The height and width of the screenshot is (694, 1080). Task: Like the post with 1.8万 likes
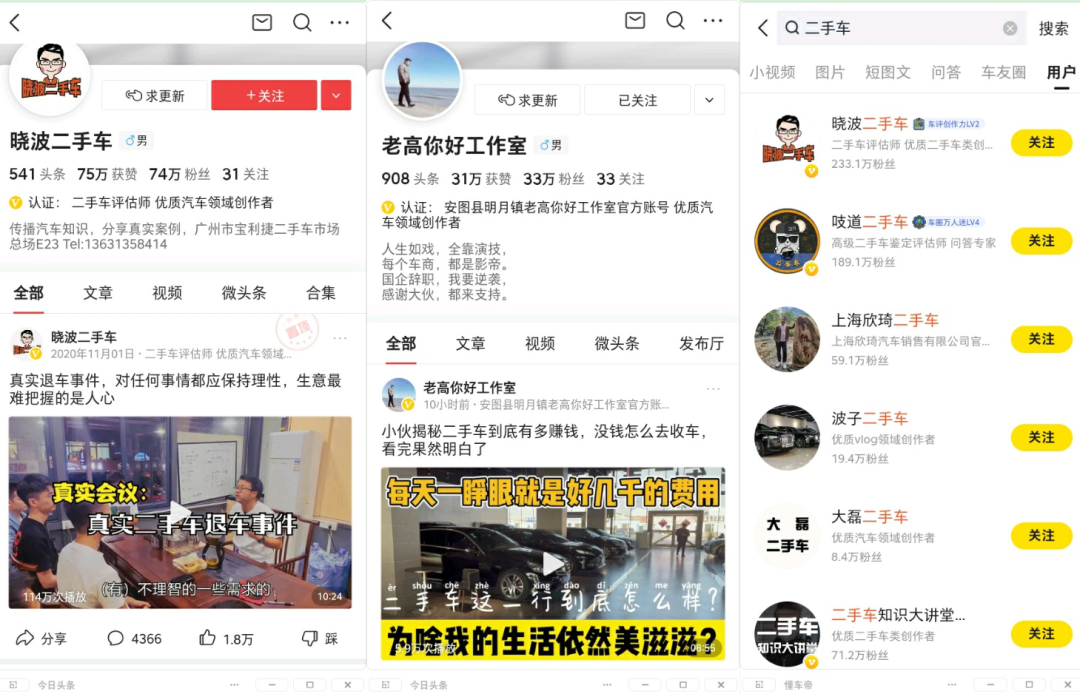[x=226, y=638]
